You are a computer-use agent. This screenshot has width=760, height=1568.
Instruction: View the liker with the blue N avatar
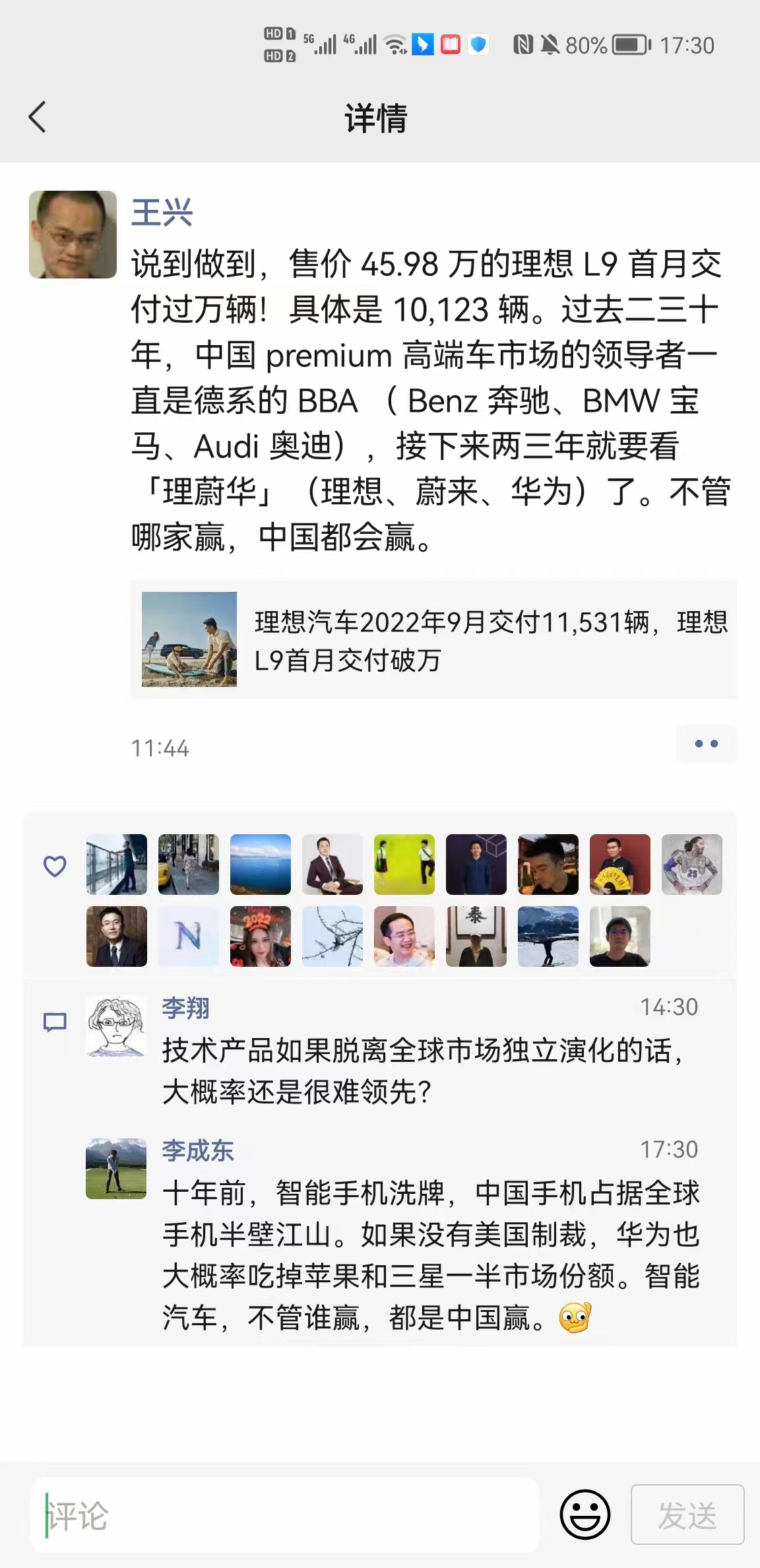[x=189, y=936]
